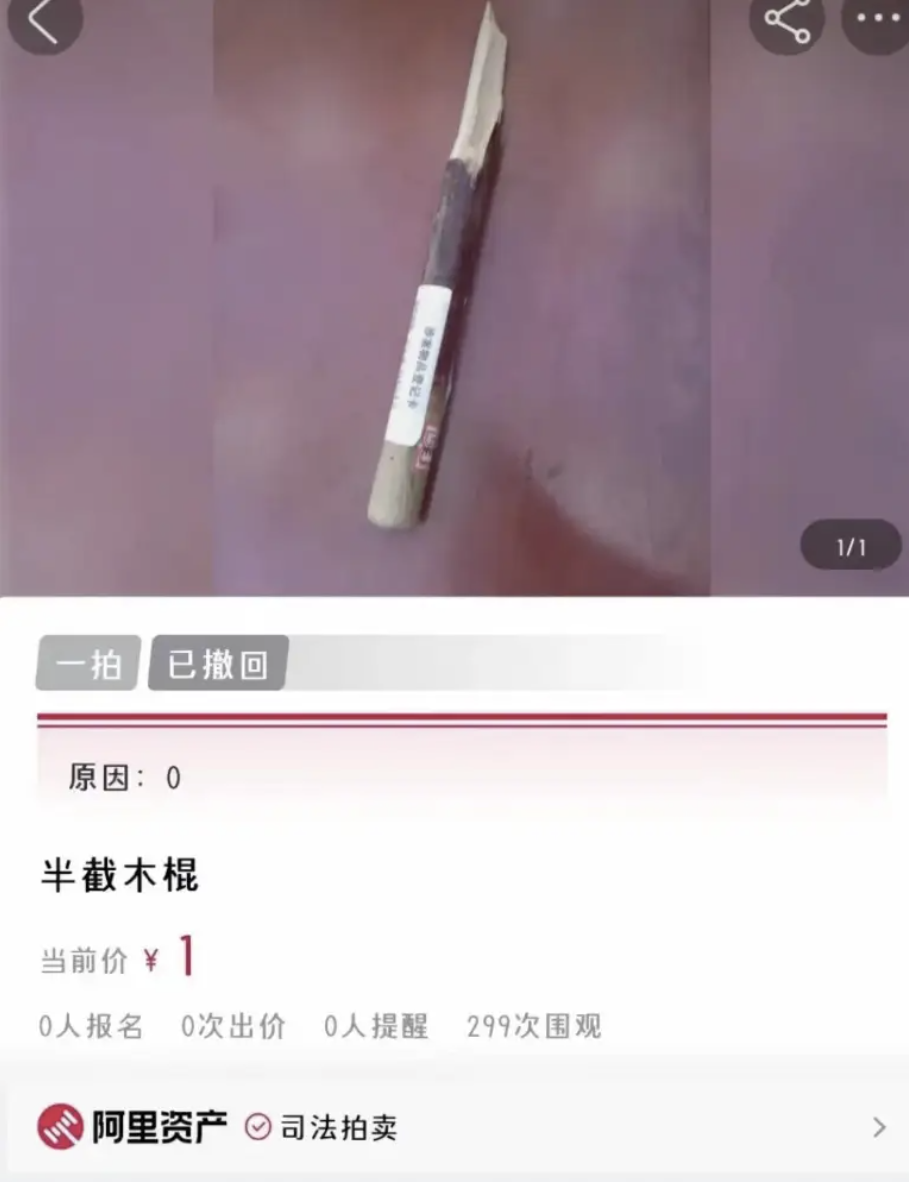This screenshot has width=909, height=1182.
Task: View the 半截木棍 product photo
Action: (455, 300)
